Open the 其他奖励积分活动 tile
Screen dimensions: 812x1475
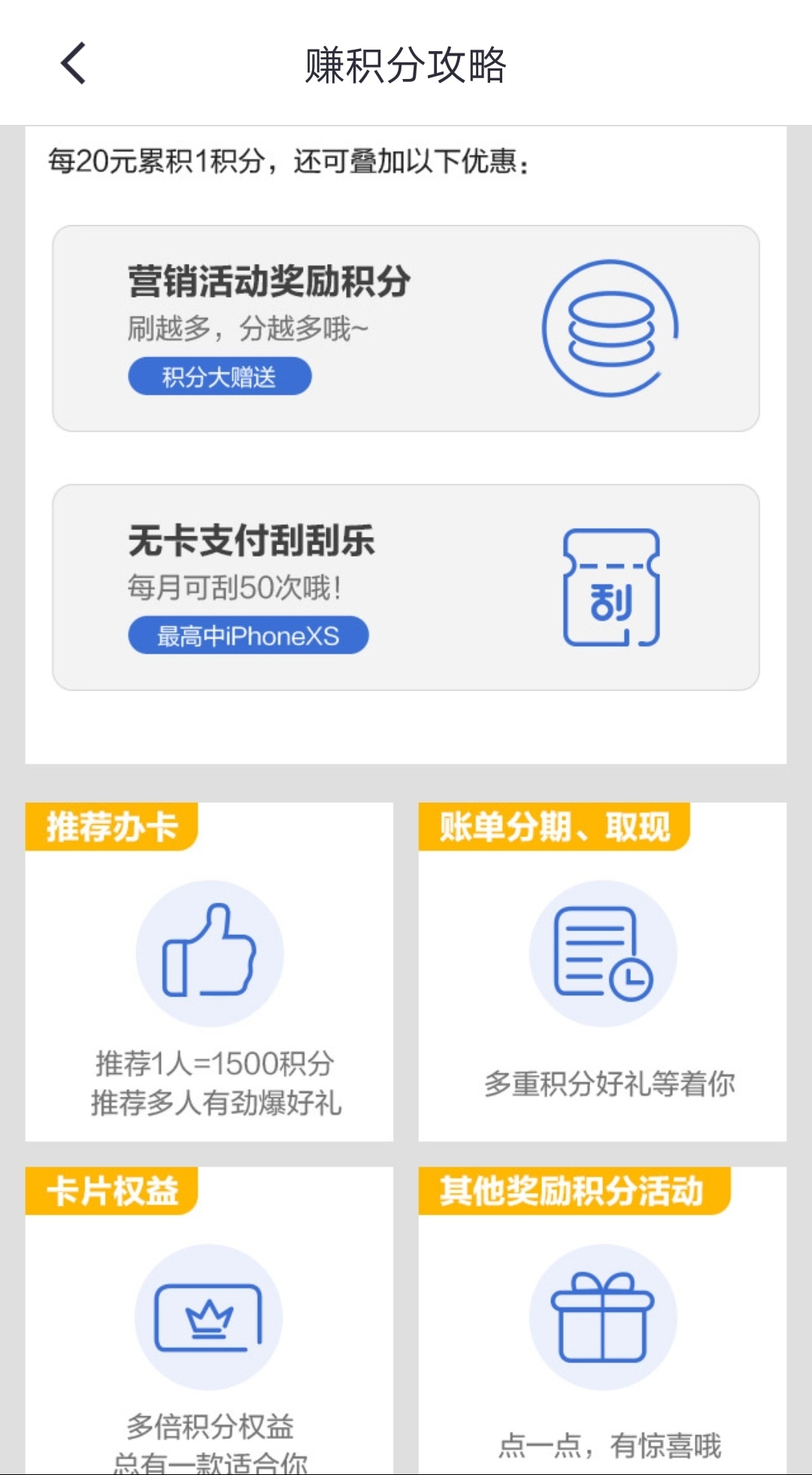tap(602, 1321)
